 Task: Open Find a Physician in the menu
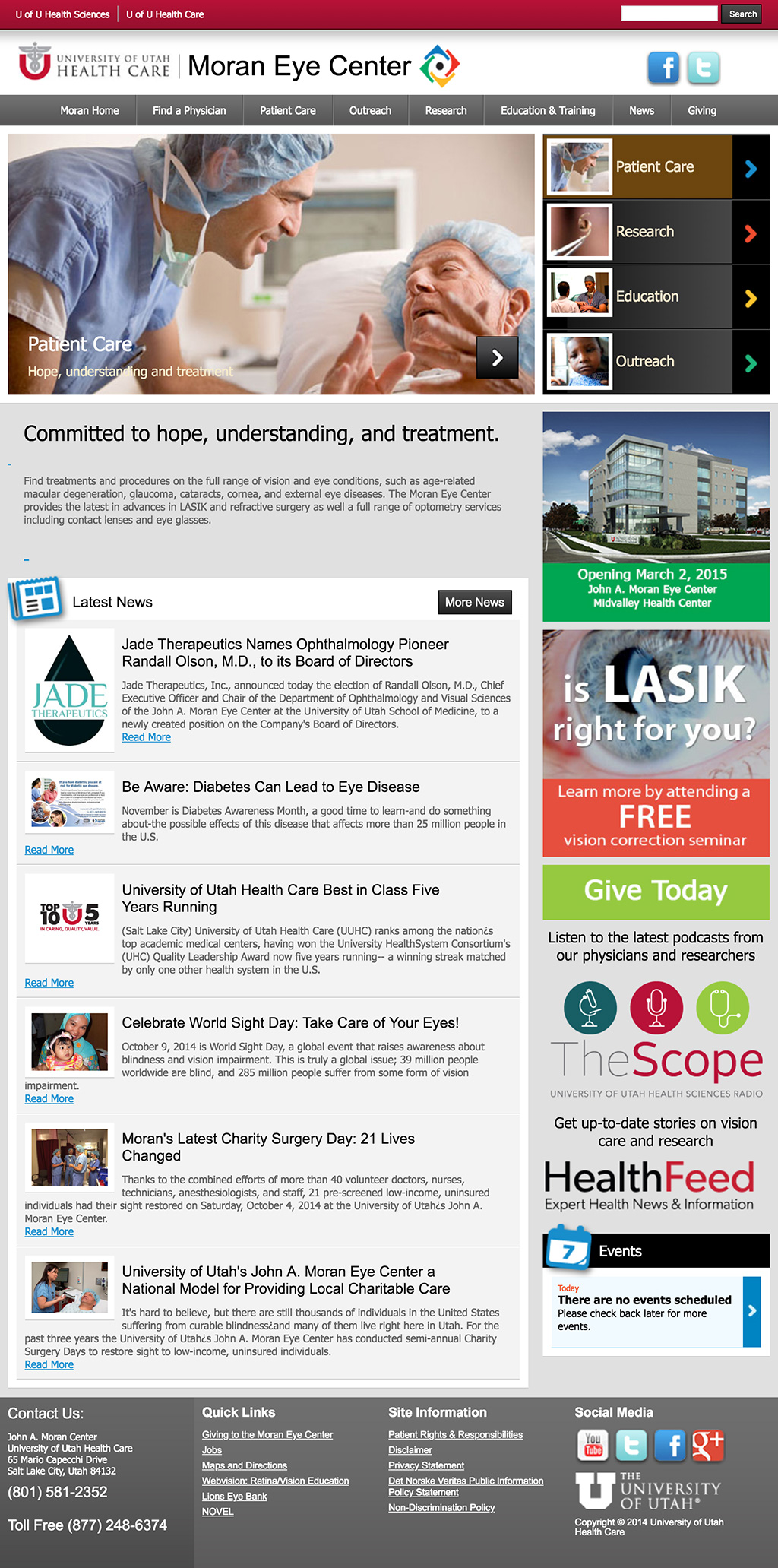pos(189,110)
